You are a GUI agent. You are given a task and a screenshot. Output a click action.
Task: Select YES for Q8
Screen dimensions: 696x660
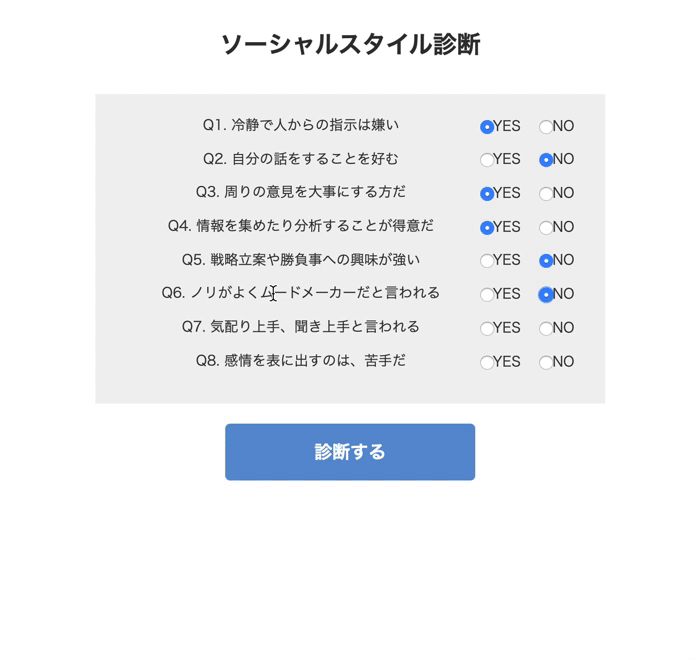tap(487, 363)
